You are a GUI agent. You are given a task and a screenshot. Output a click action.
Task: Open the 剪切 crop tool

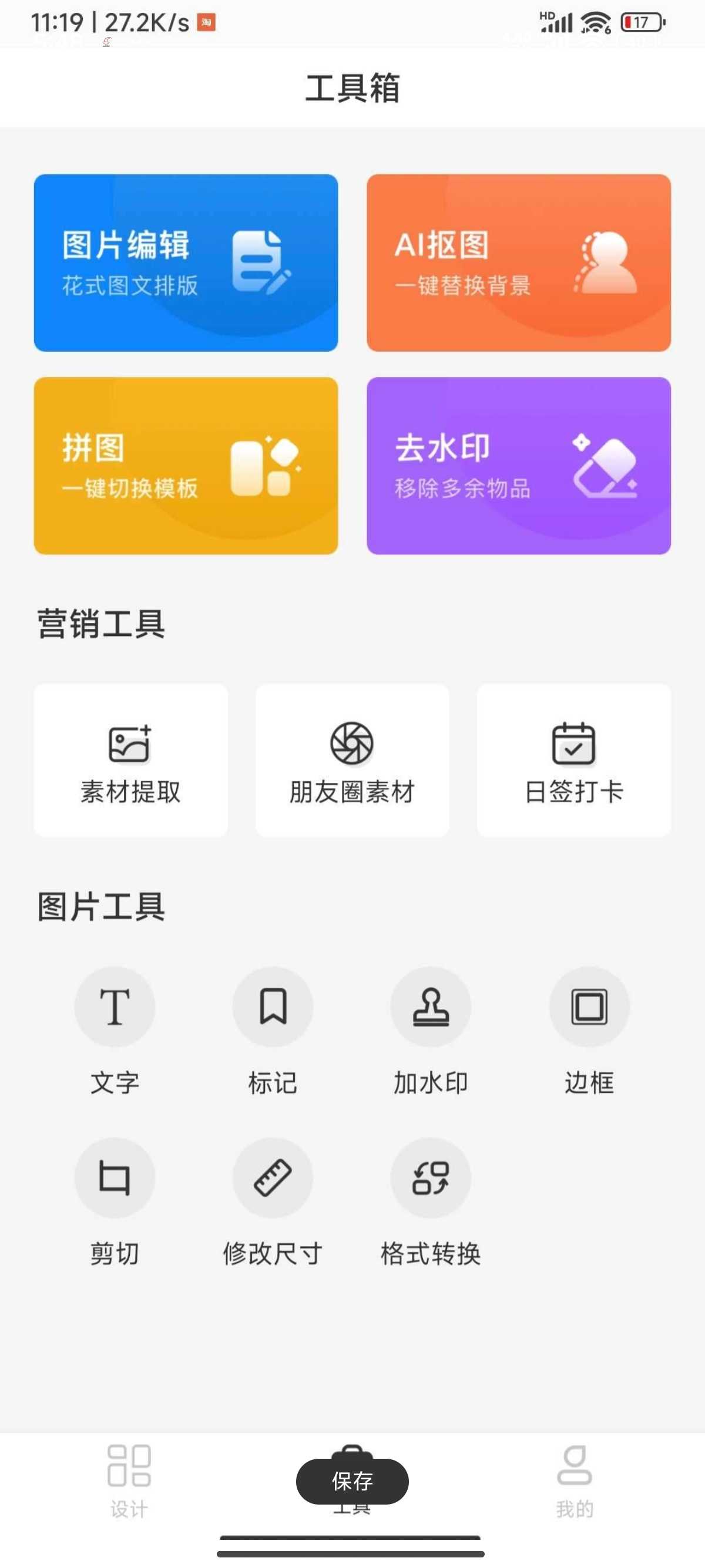tap(115, 1203)
